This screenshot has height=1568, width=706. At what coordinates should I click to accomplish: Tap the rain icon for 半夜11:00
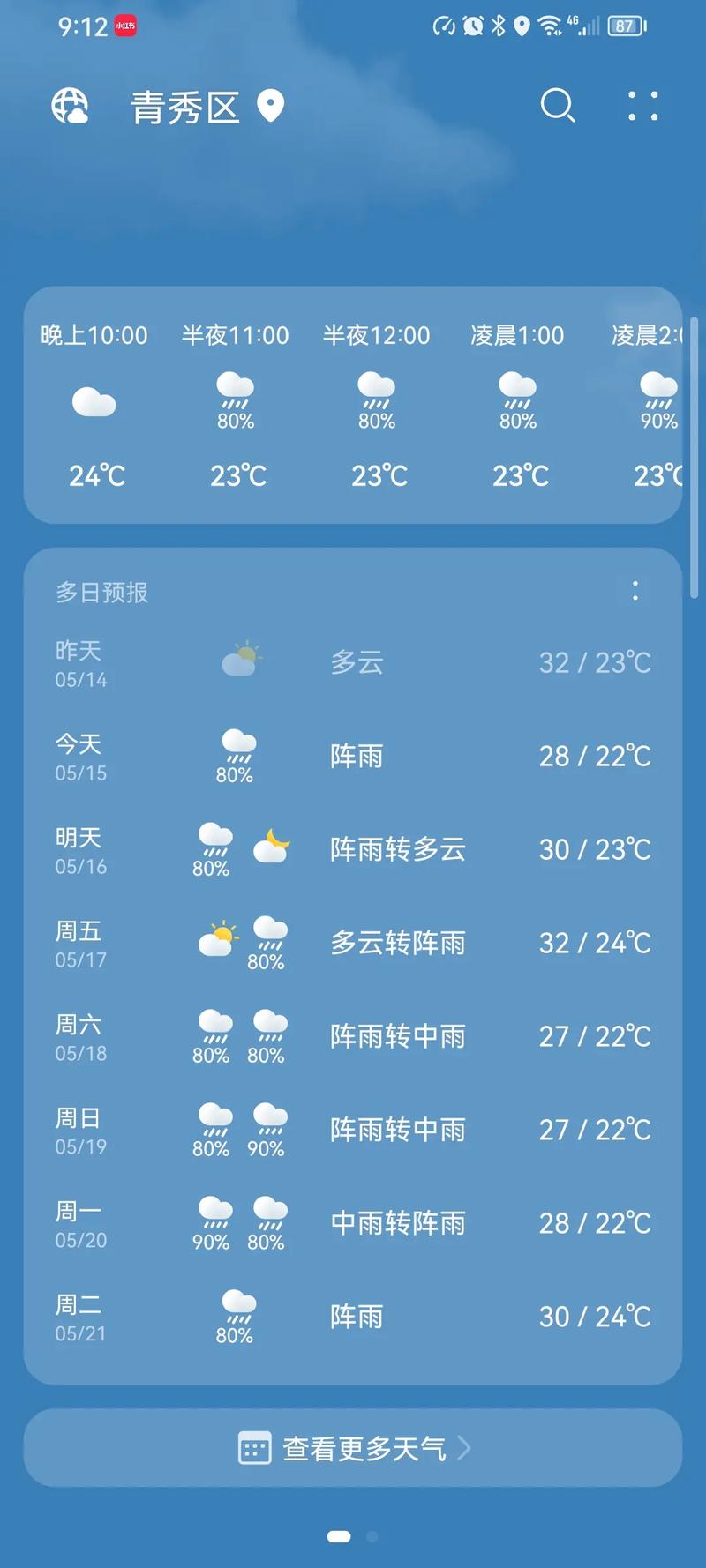tap(234, 395)
